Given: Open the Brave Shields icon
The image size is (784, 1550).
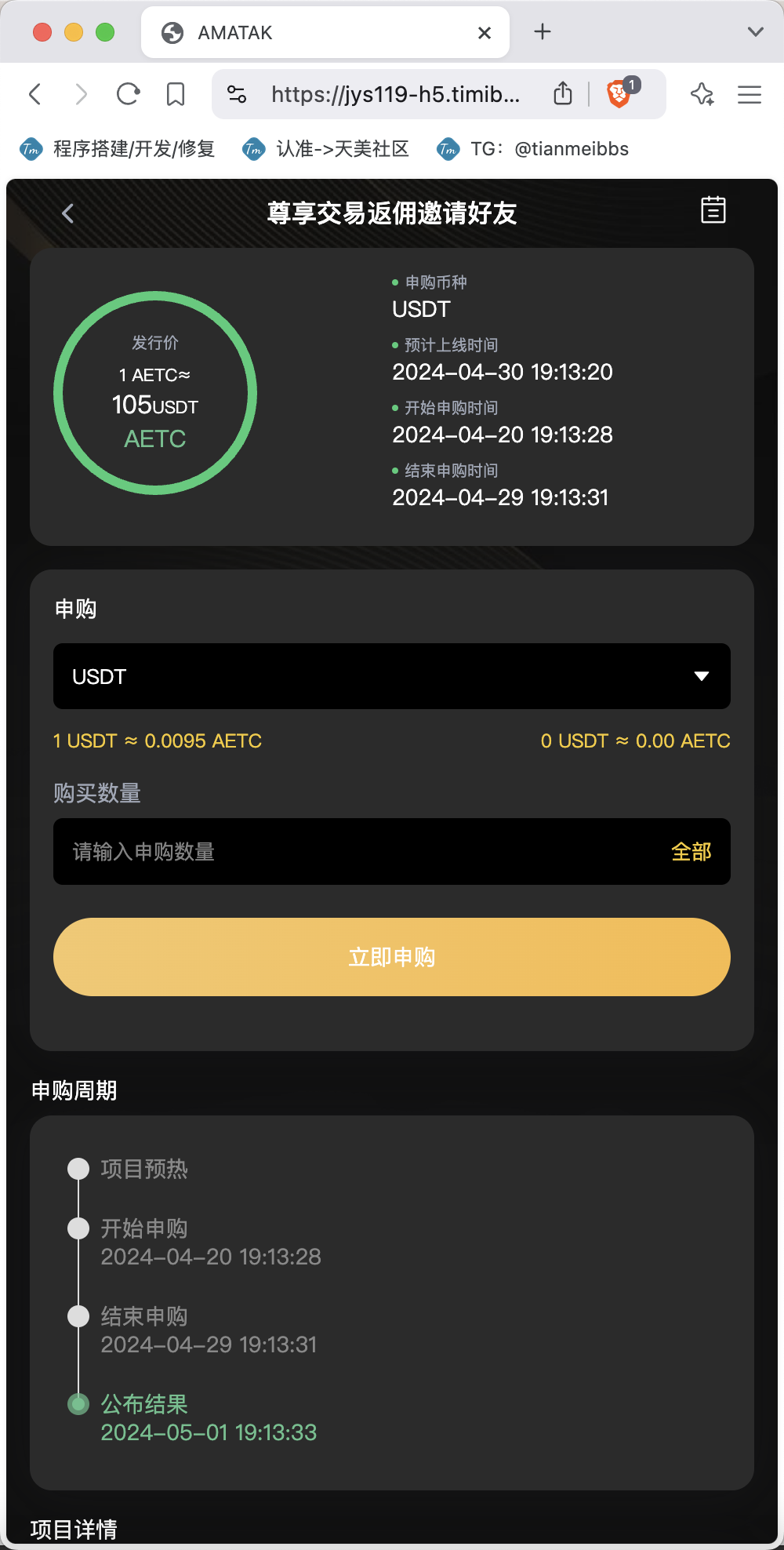Looking at the screenshot, I should point(619,94).
